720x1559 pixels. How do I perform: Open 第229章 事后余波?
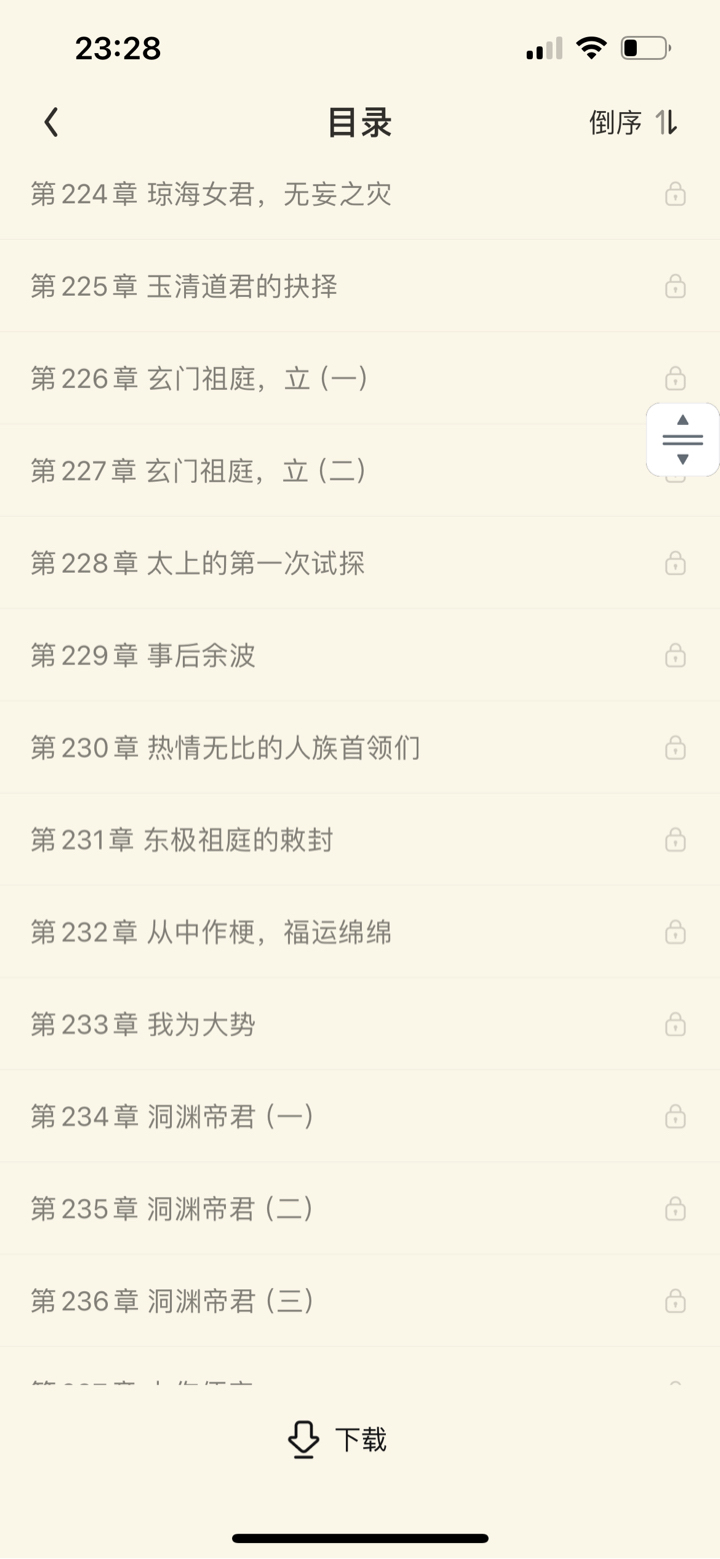pyautogui.click(x=143, y=656)
